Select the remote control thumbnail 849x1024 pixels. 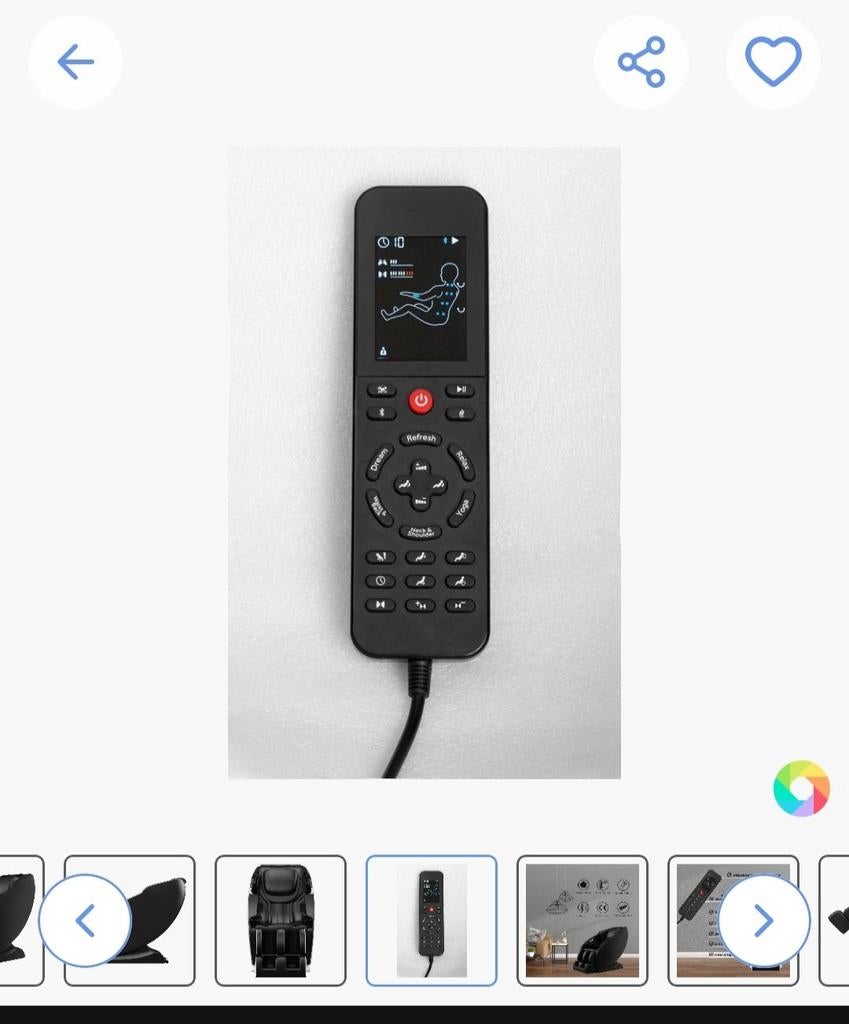point(431,920)
